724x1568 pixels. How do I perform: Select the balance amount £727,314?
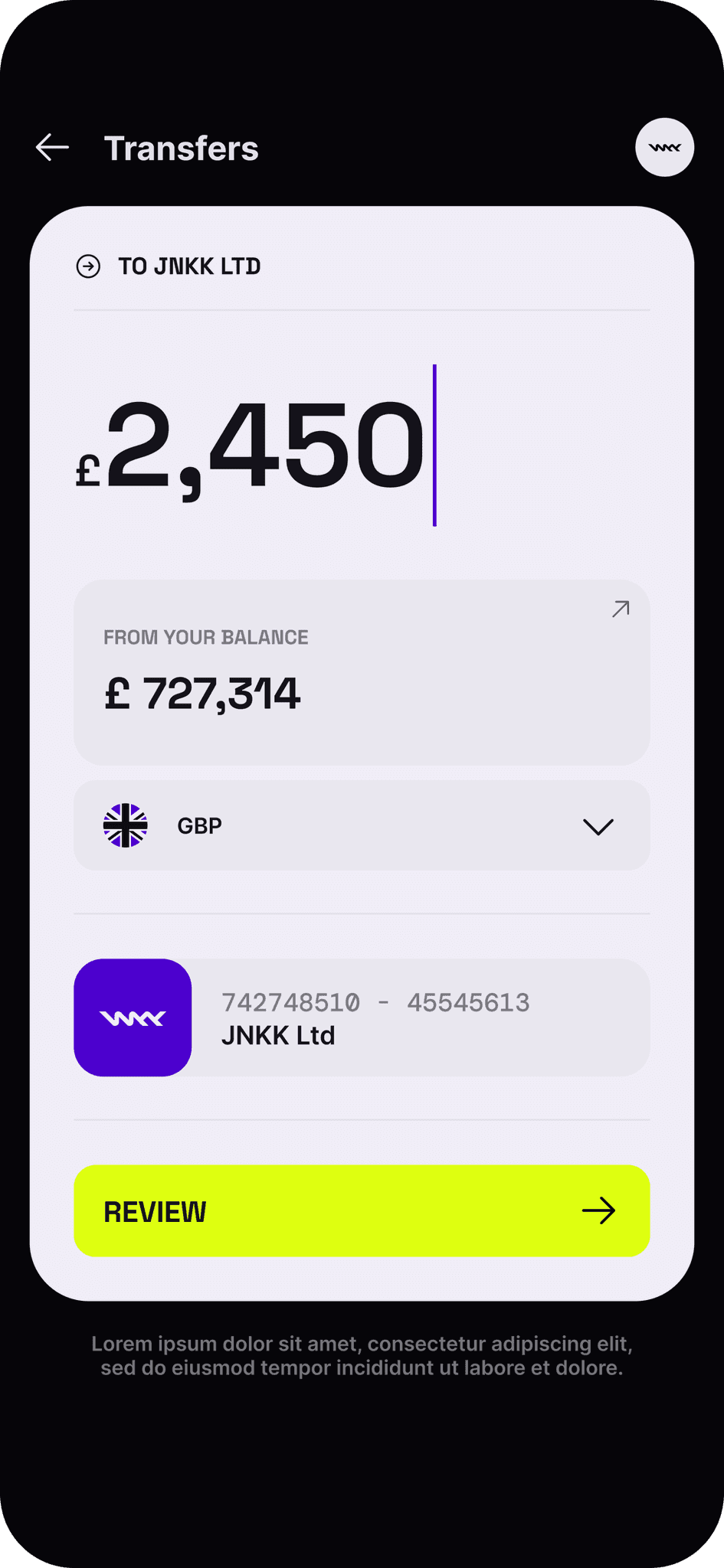[x=202, y=694]
